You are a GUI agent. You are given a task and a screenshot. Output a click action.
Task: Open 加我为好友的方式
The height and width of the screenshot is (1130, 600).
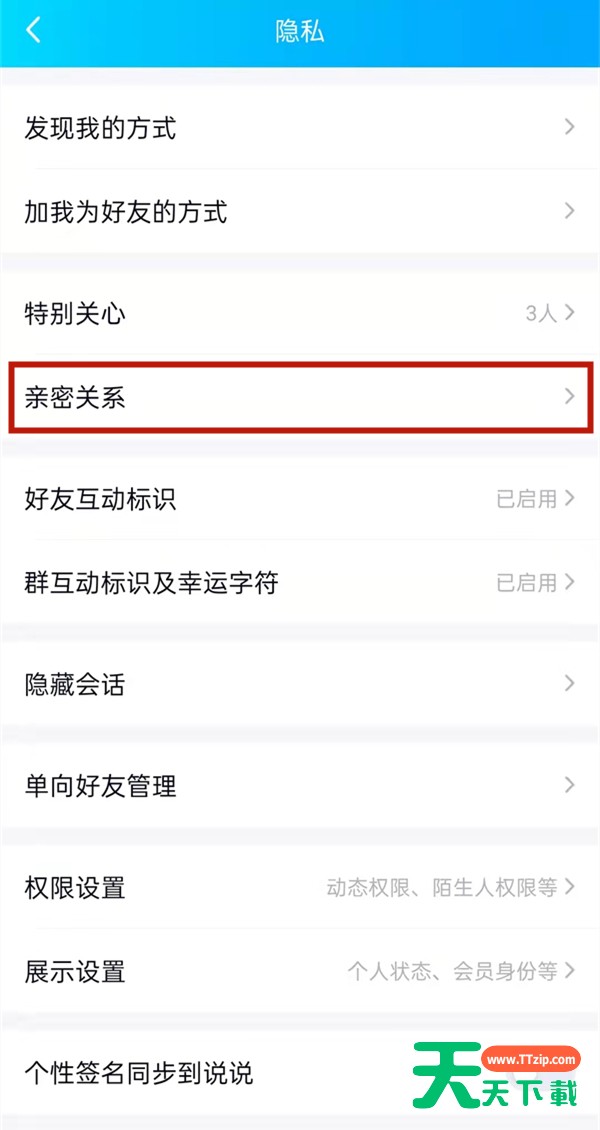tap(300, 212)
